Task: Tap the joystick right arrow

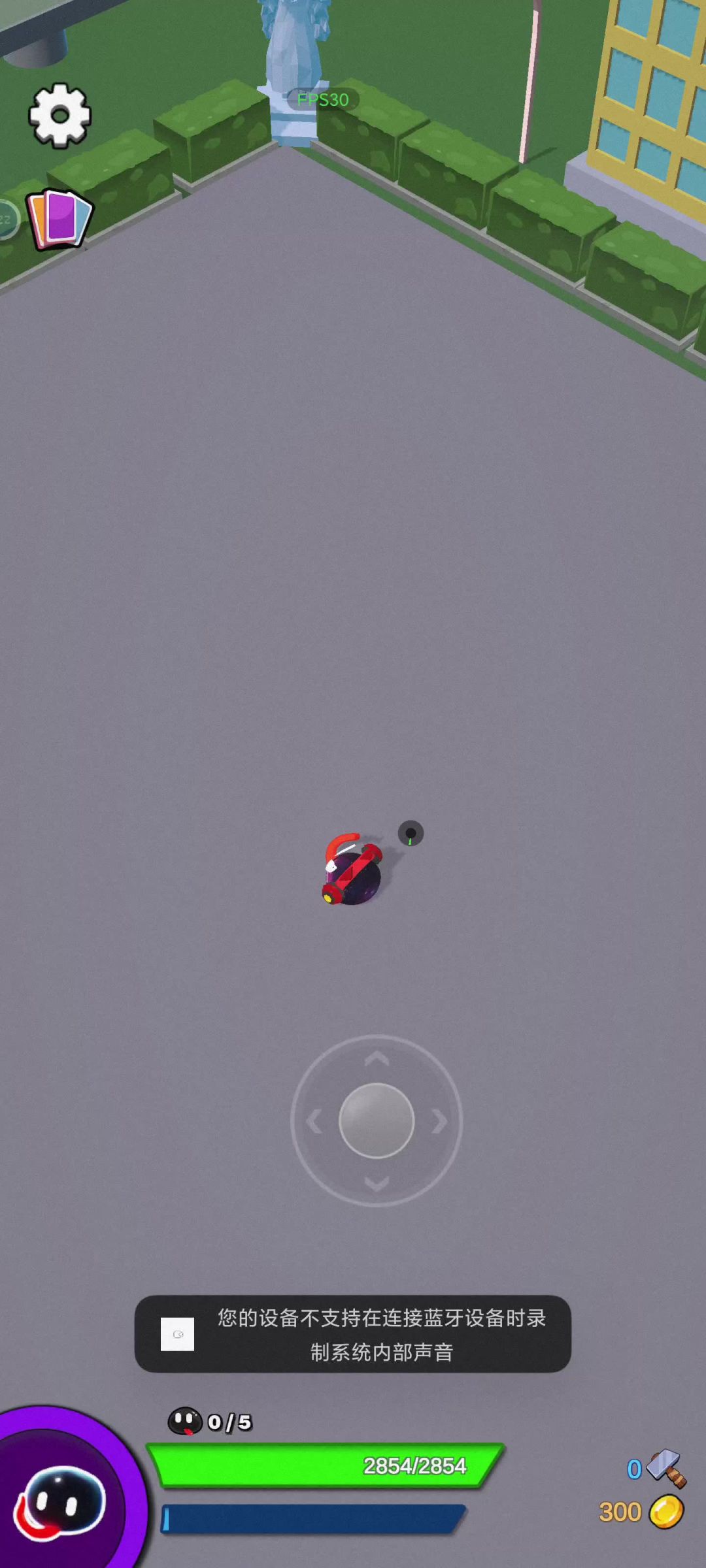Action: (x=439, y=1122)
